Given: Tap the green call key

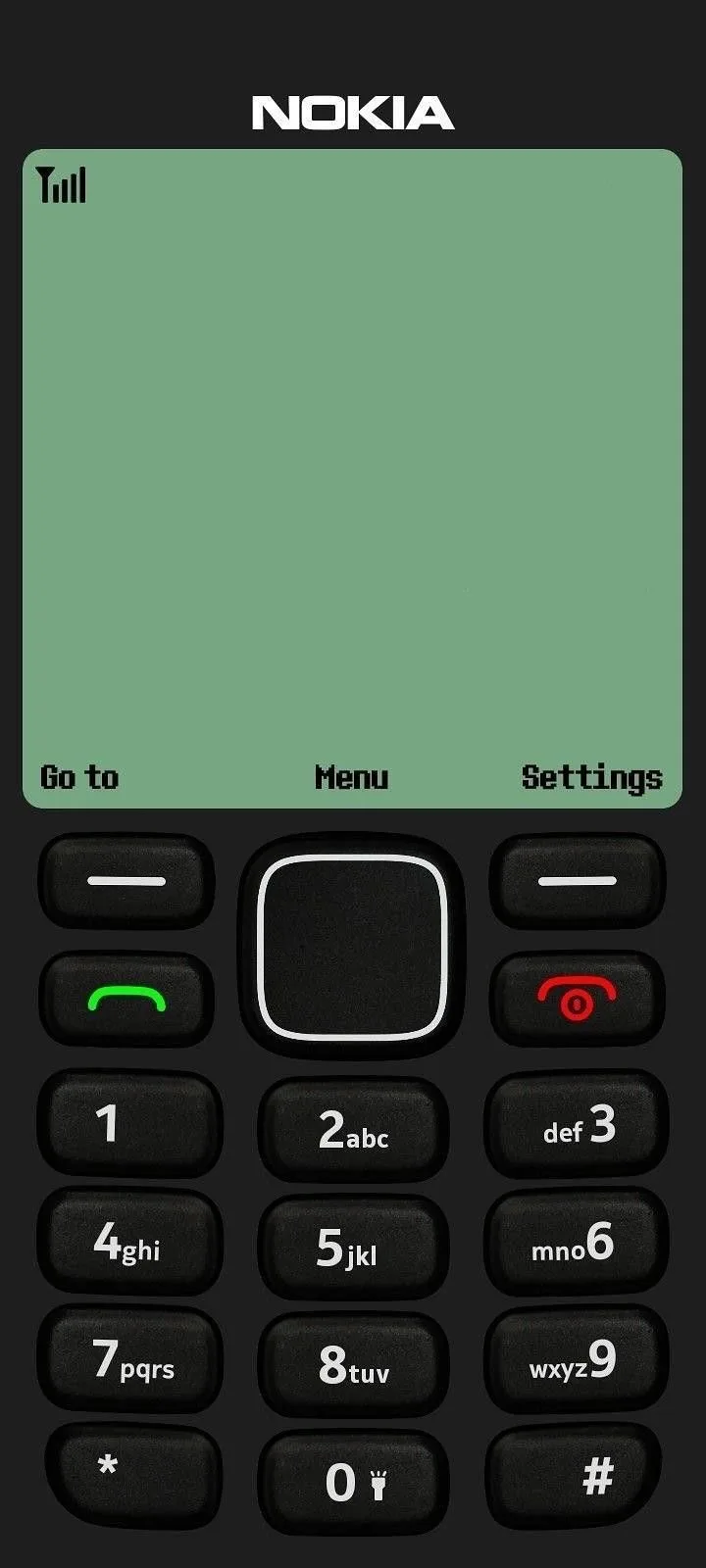Looking at the screenshot, I should pos(126,999).
